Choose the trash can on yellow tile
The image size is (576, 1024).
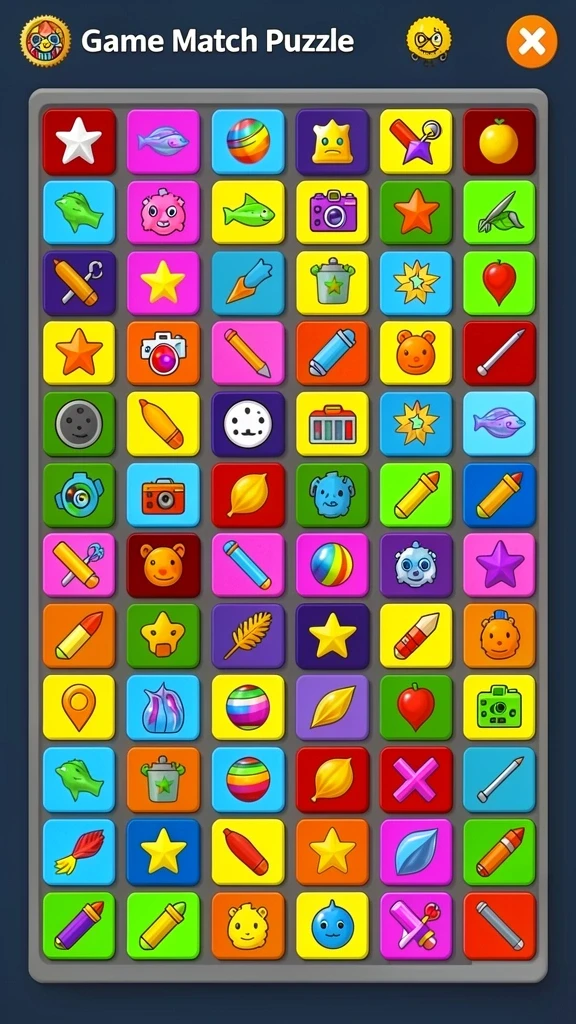pos(332,283)
